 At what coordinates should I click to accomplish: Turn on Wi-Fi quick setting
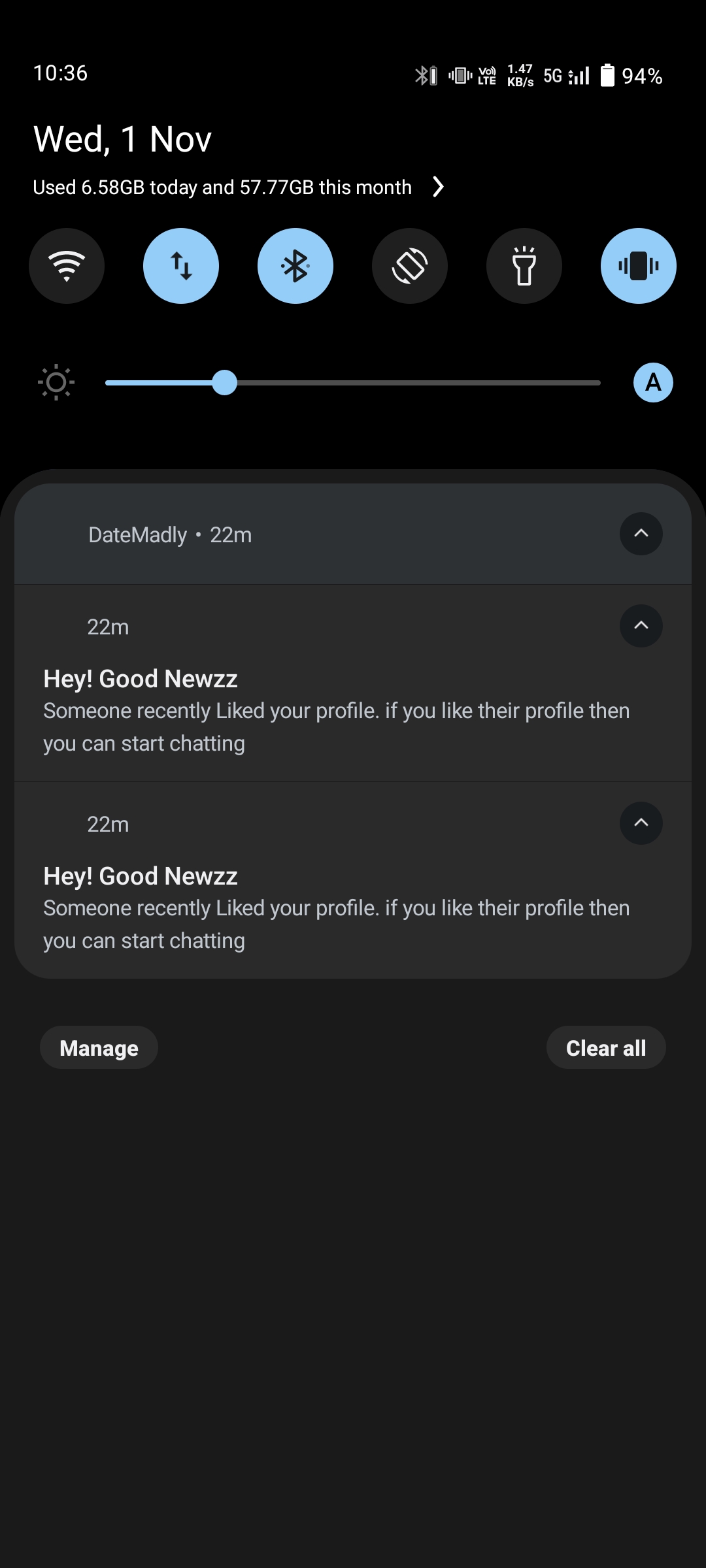coord(67,266)
